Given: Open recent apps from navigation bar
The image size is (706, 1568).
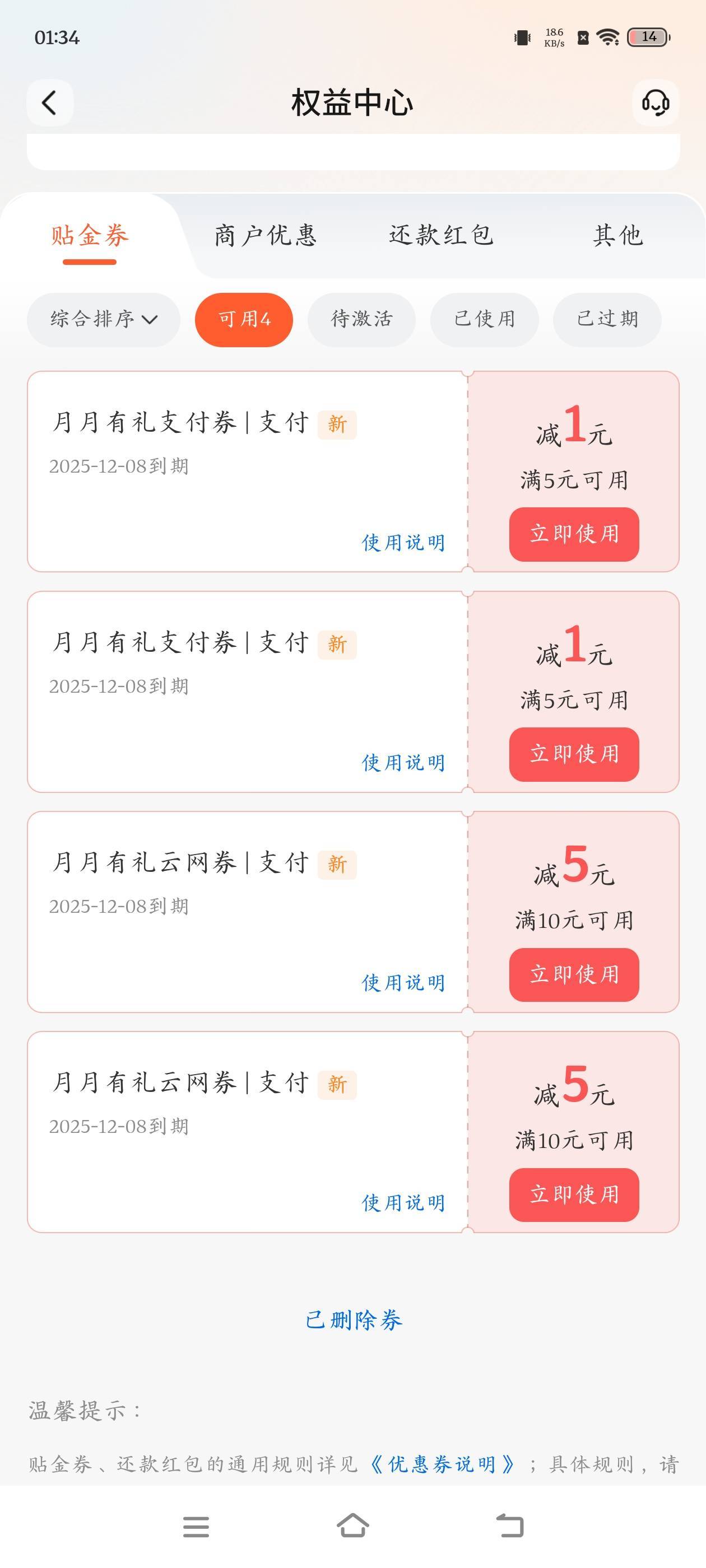Looking at the screenshot, I should click(196, 1526).
